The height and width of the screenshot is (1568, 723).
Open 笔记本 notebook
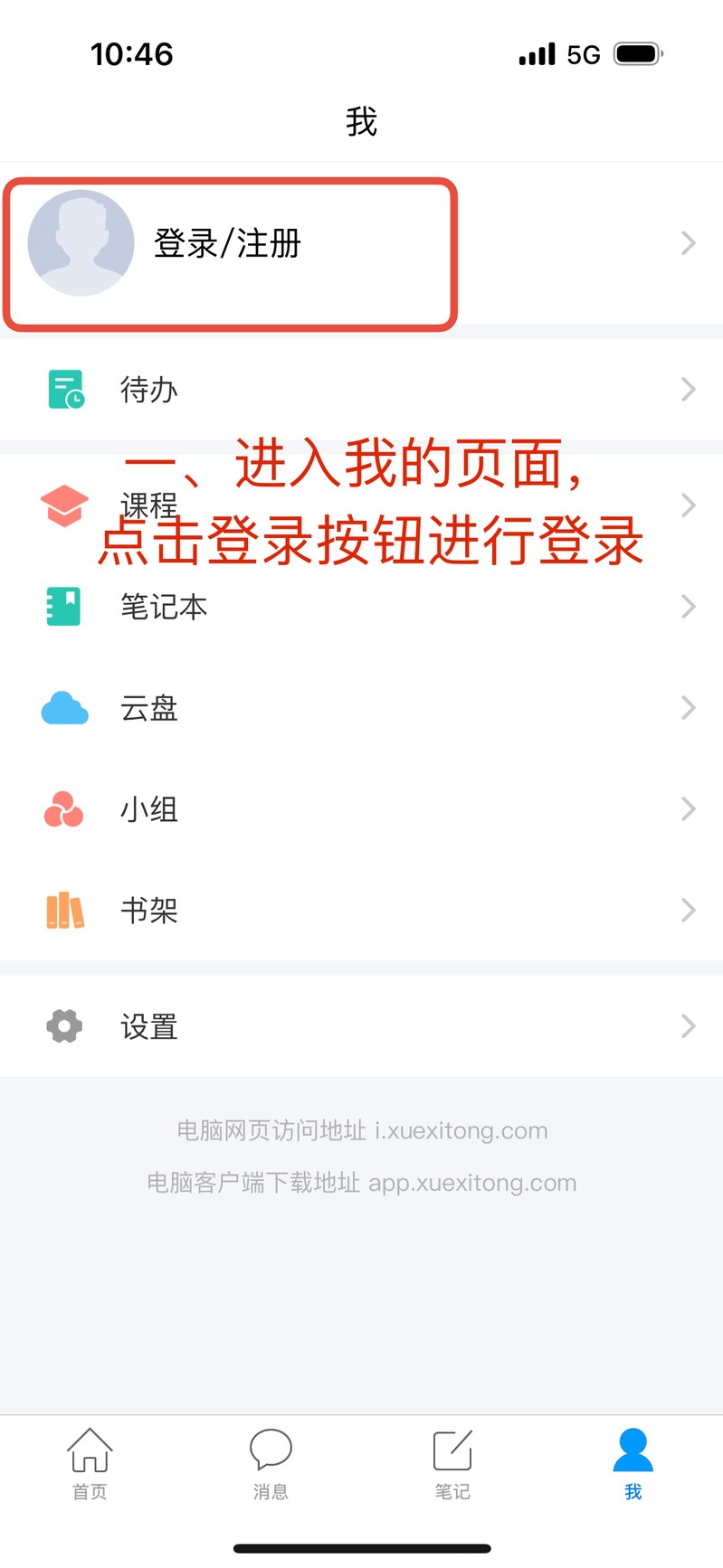(x=361, y=607)
